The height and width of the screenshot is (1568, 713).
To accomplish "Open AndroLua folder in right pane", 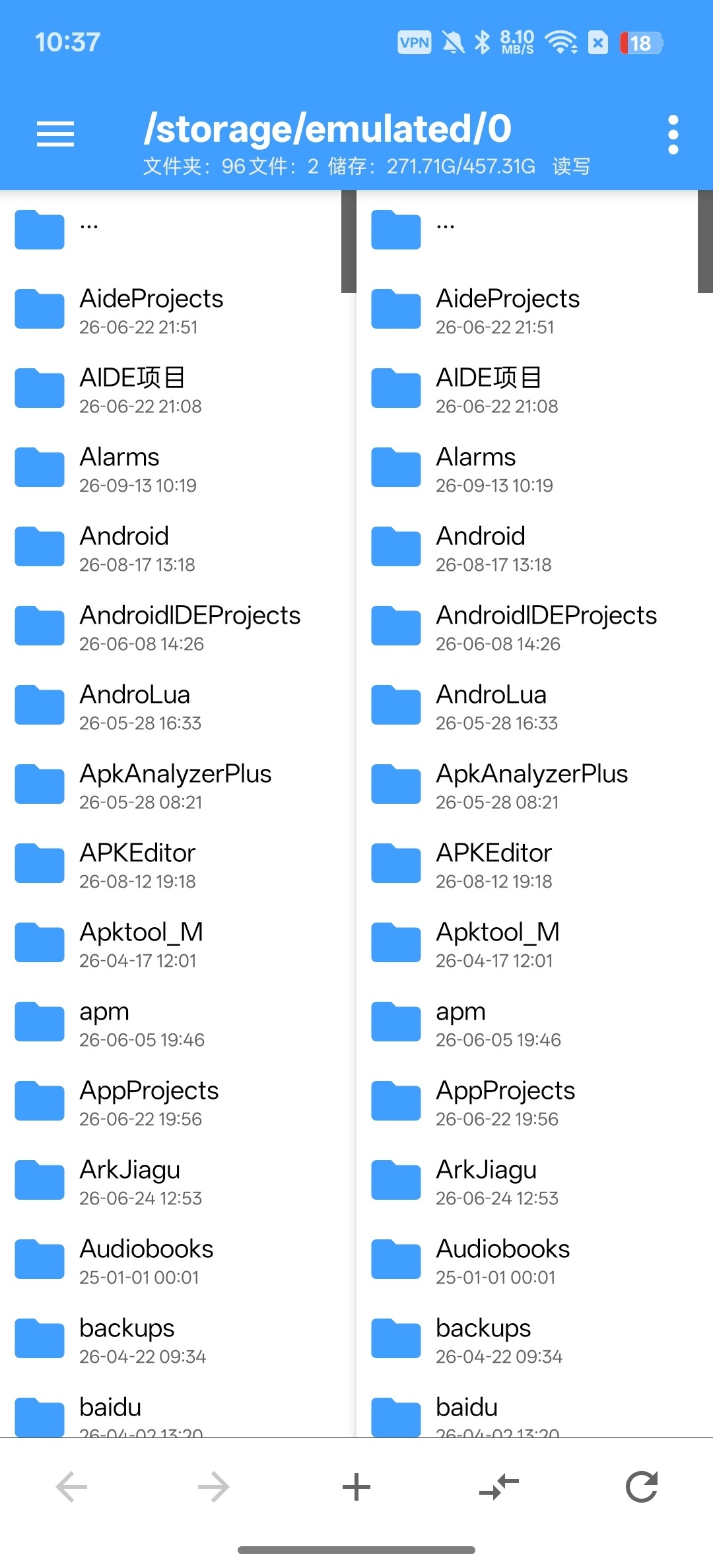I will click(535, 706).
